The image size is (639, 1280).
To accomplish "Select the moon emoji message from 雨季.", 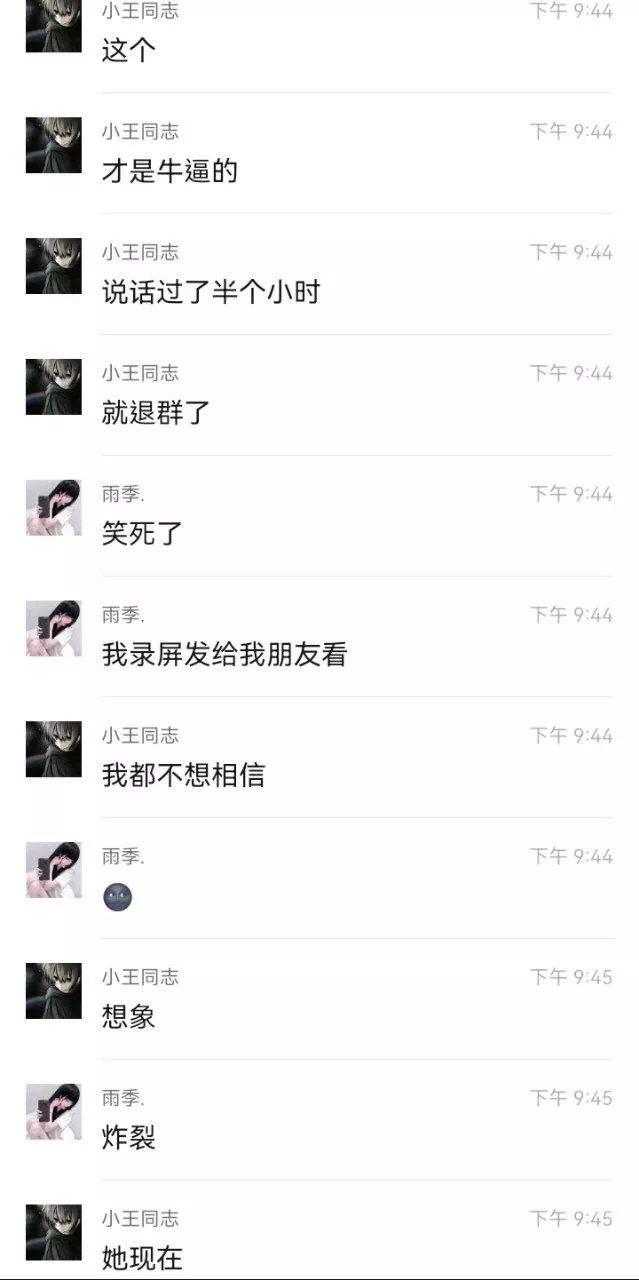I will (x=118, y=897).
